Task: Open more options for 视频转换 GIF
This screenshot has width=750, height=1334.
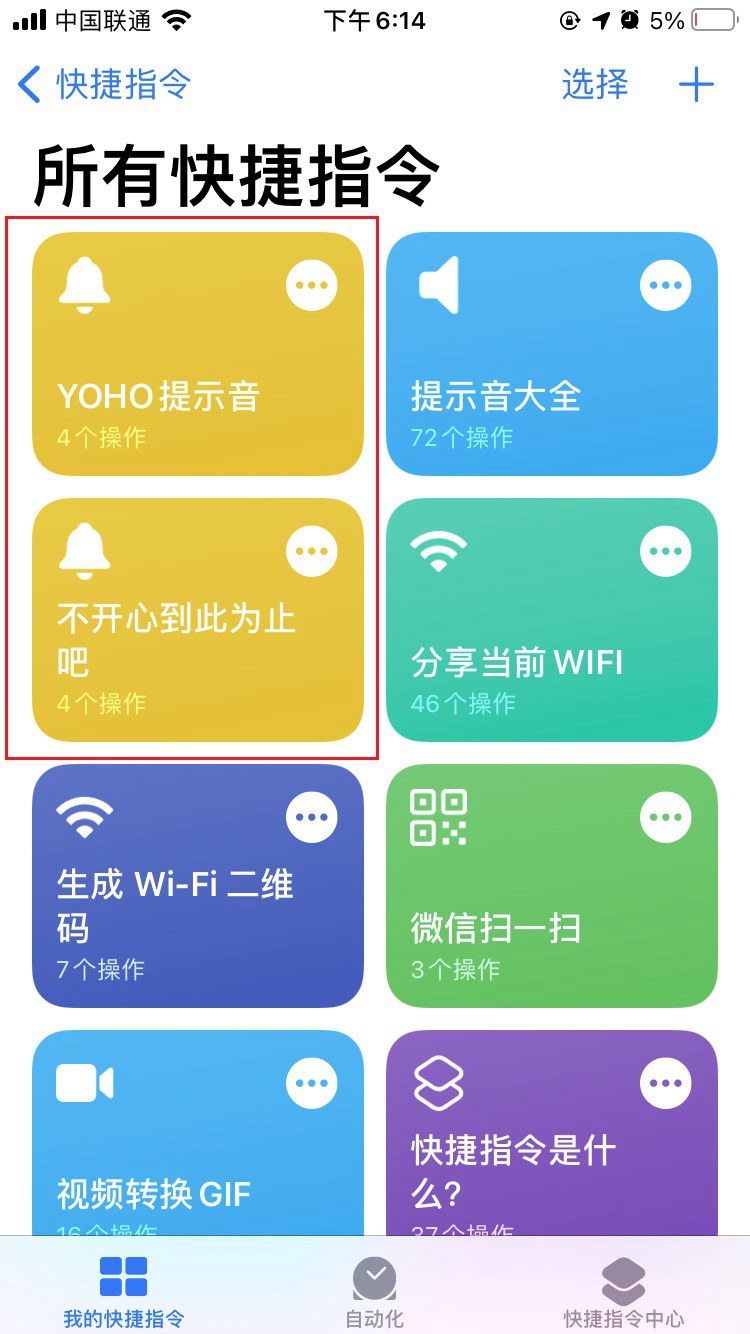Action: pyautogui.click(x=311, y=1083)
